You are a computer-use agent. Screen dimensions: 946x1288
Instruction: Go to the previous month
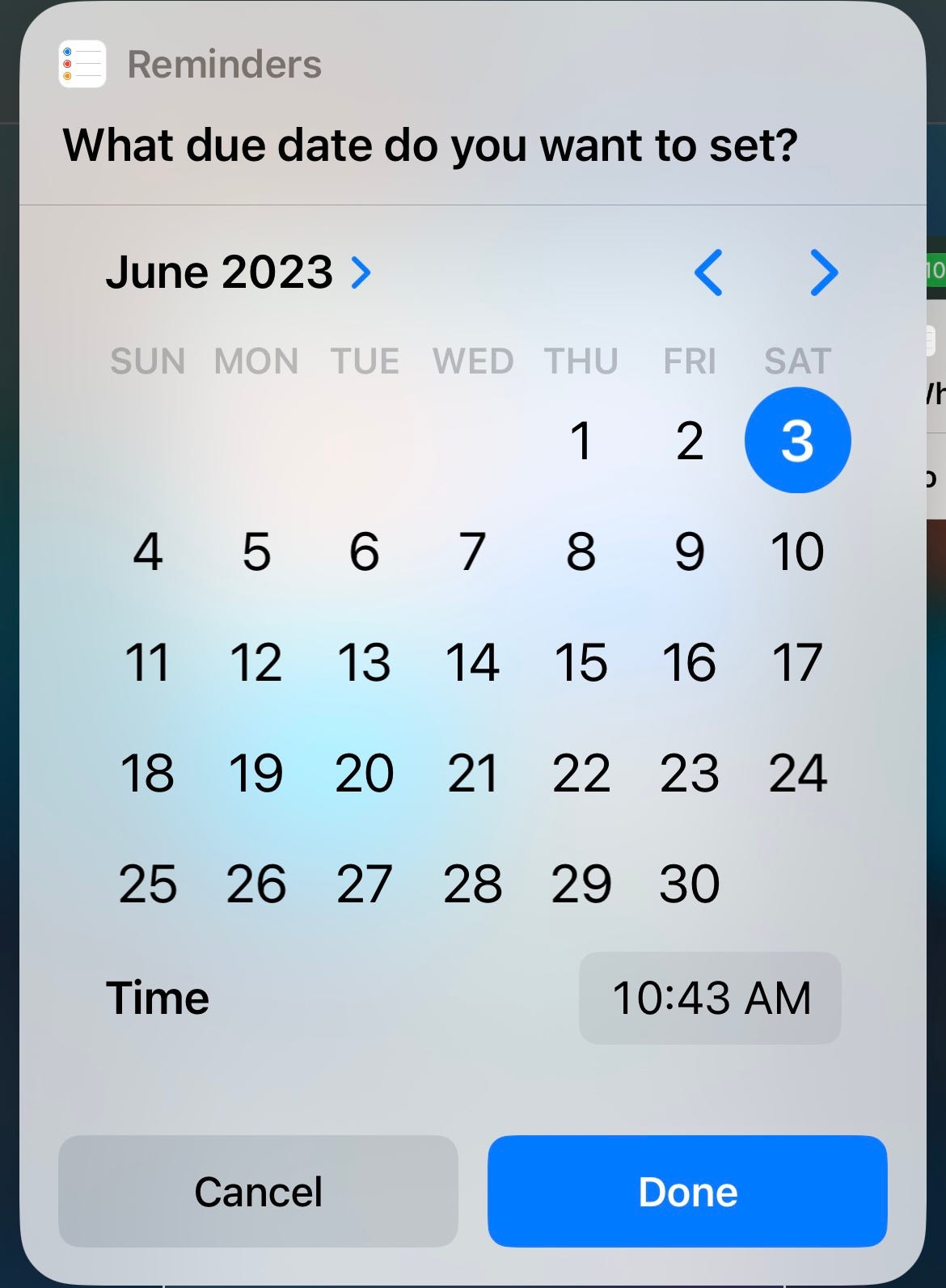[708, 272]
